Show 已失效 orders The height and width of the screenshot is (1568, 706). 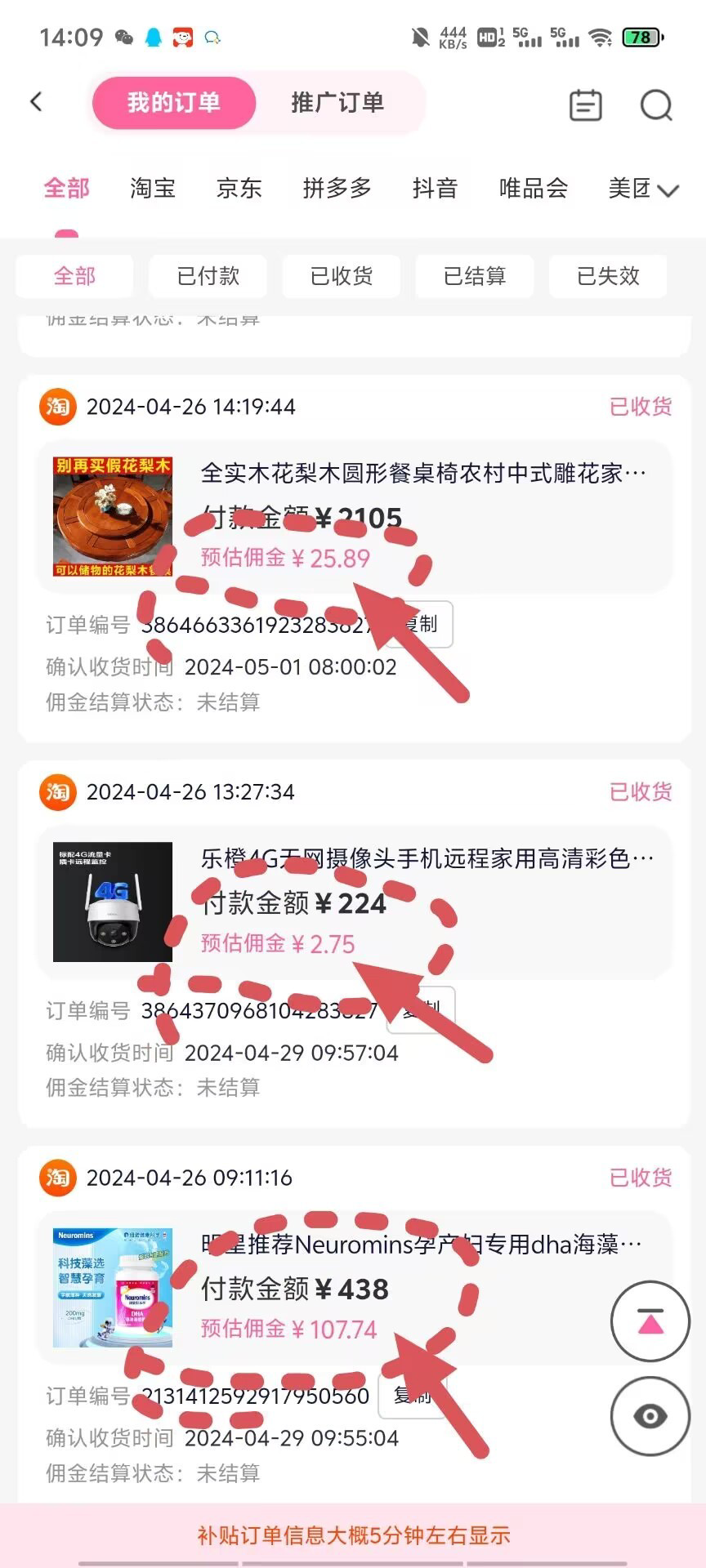(608, 276)
